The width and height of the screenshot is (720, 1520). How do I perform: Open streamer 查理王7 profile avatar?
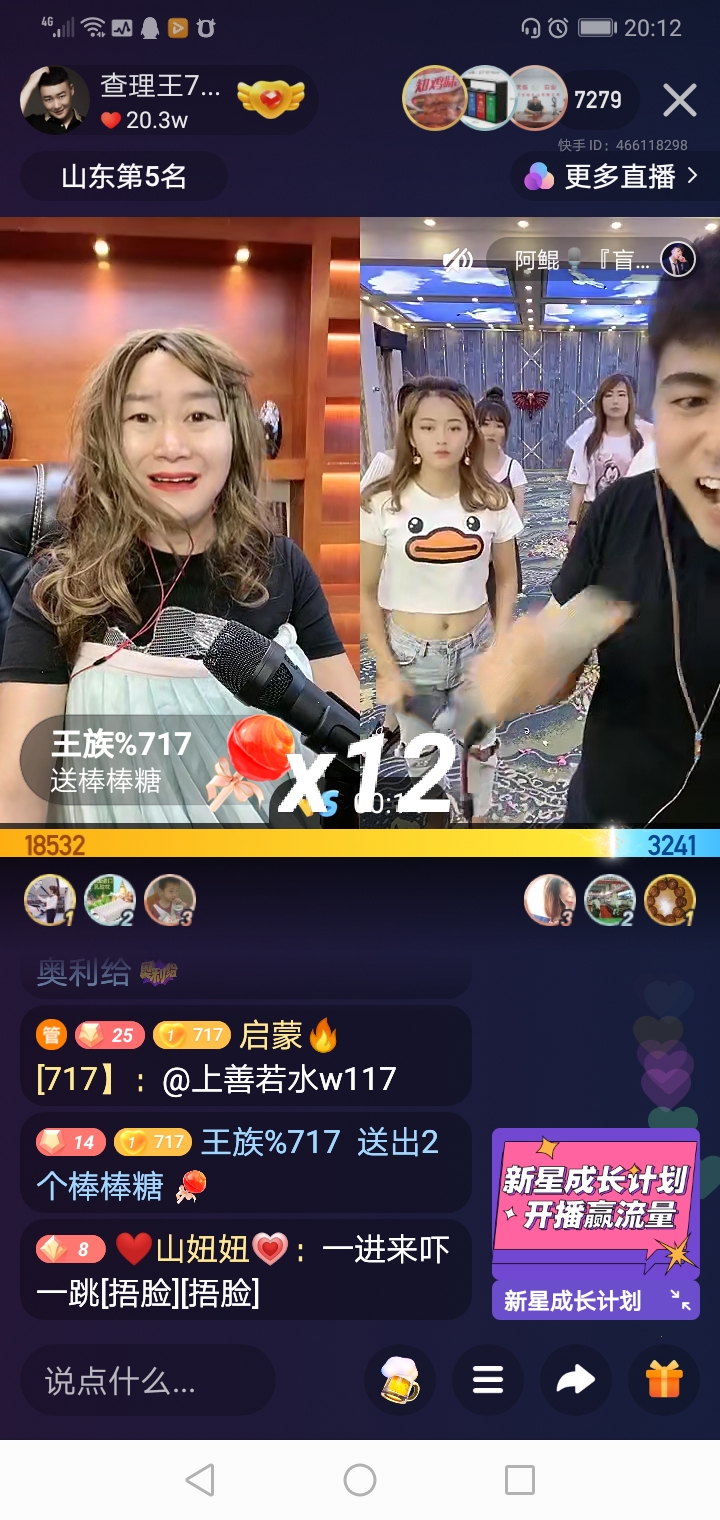point(55,100)
